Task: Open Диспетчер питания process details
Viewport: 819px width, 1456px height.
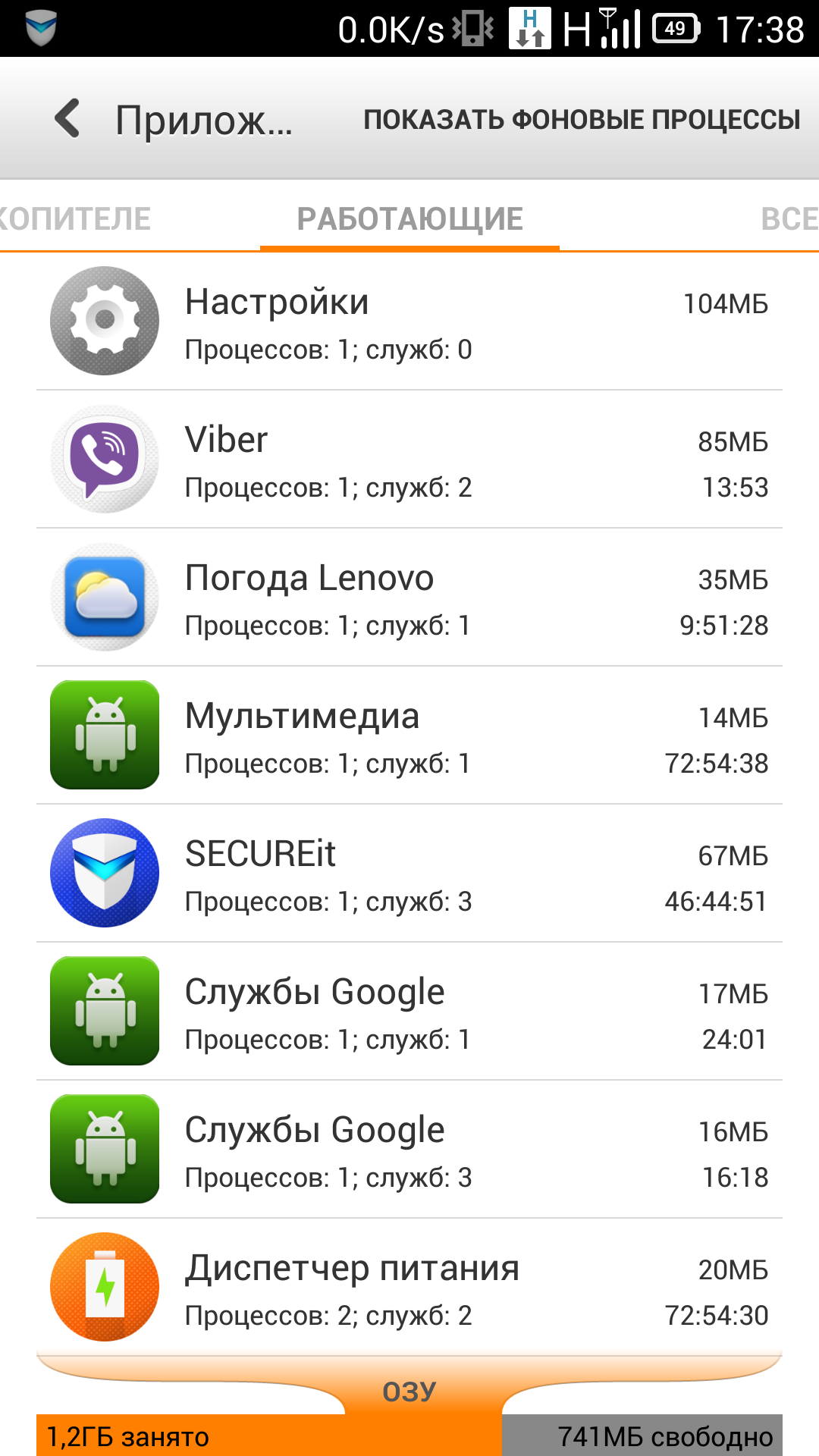Action: tap(409, 1288)
